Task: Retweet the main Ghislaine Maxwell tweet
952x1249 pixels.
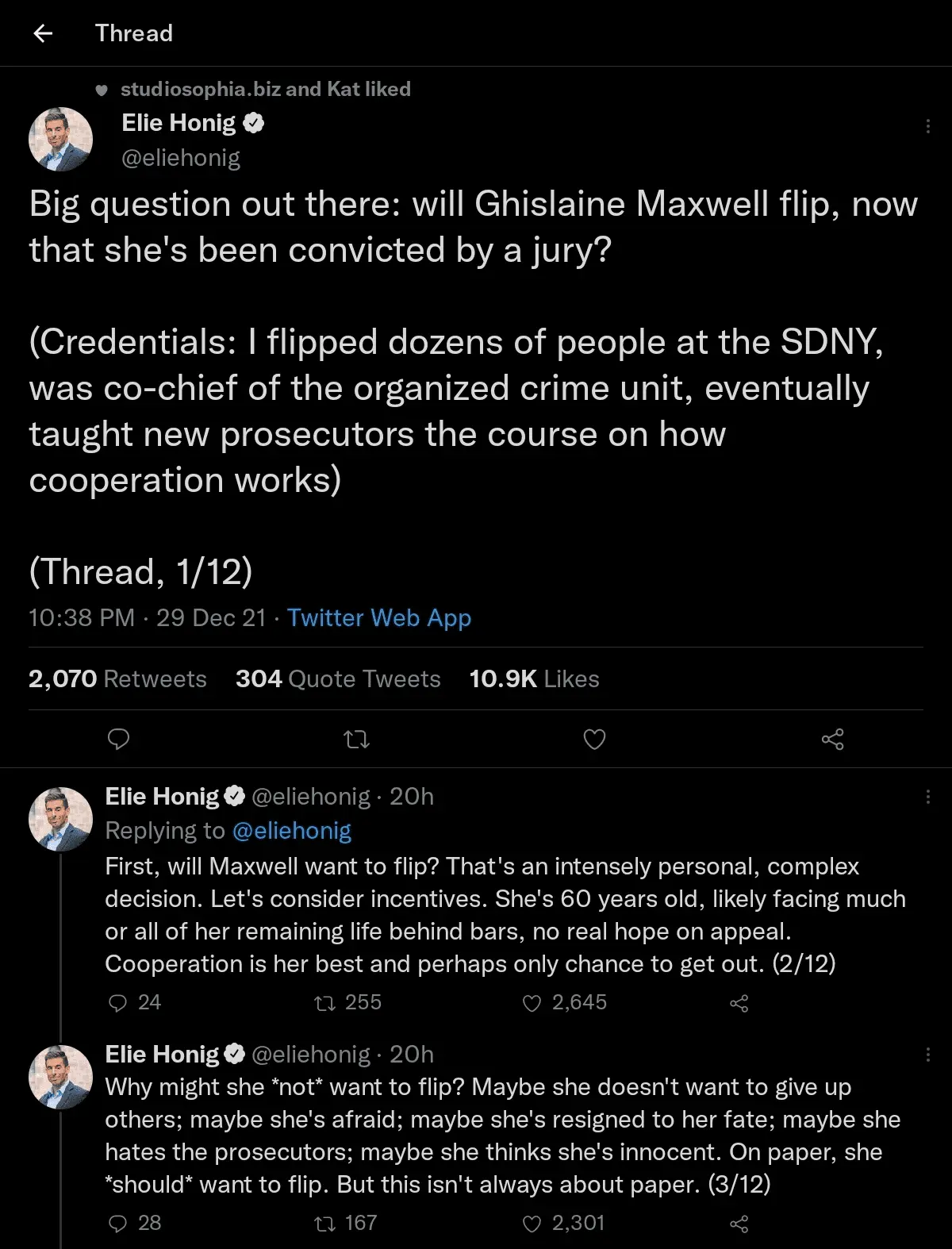Action: click(x=356, y=740)
